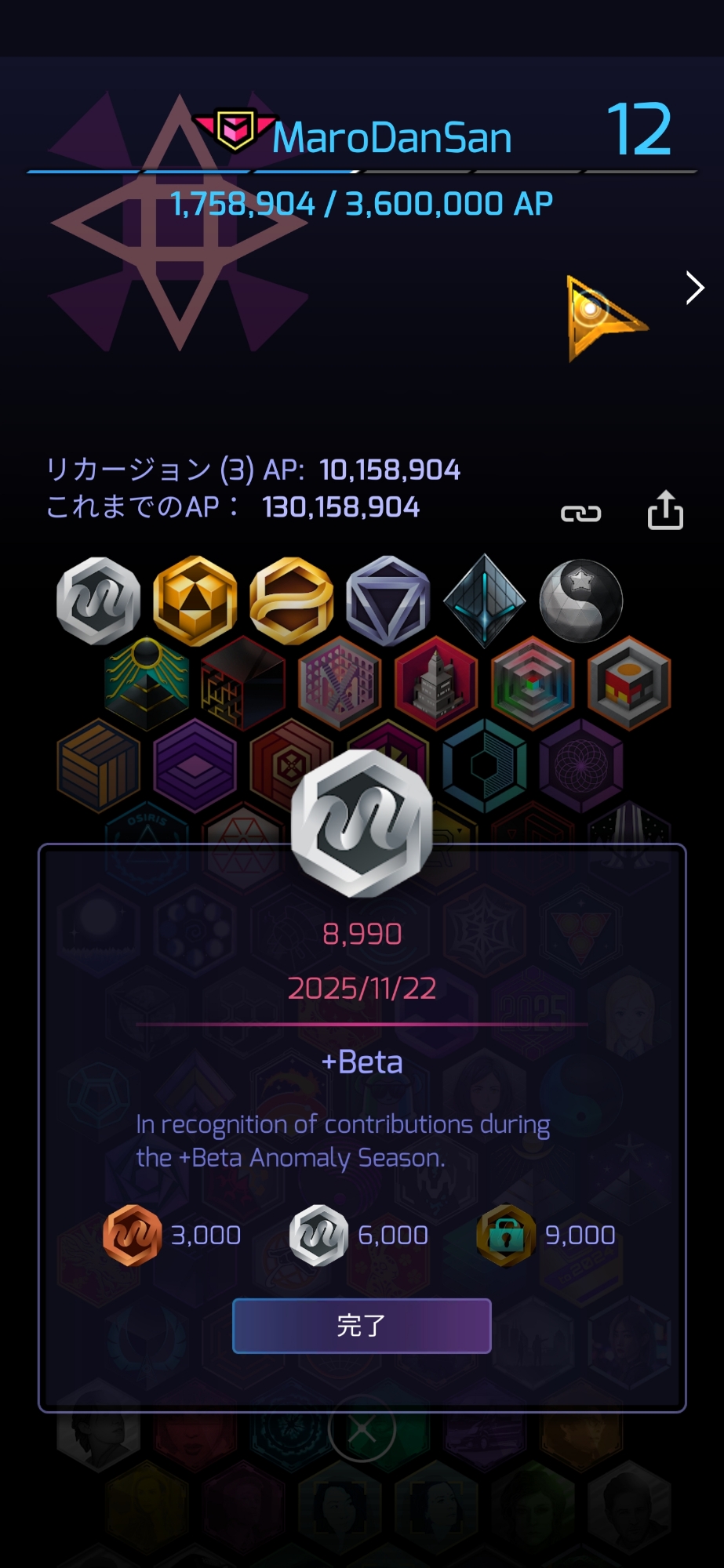The height and width of the screenshot is (1568, 724).
Task: Select the yin-yang star sphere medal
Action: coord(581,601)
